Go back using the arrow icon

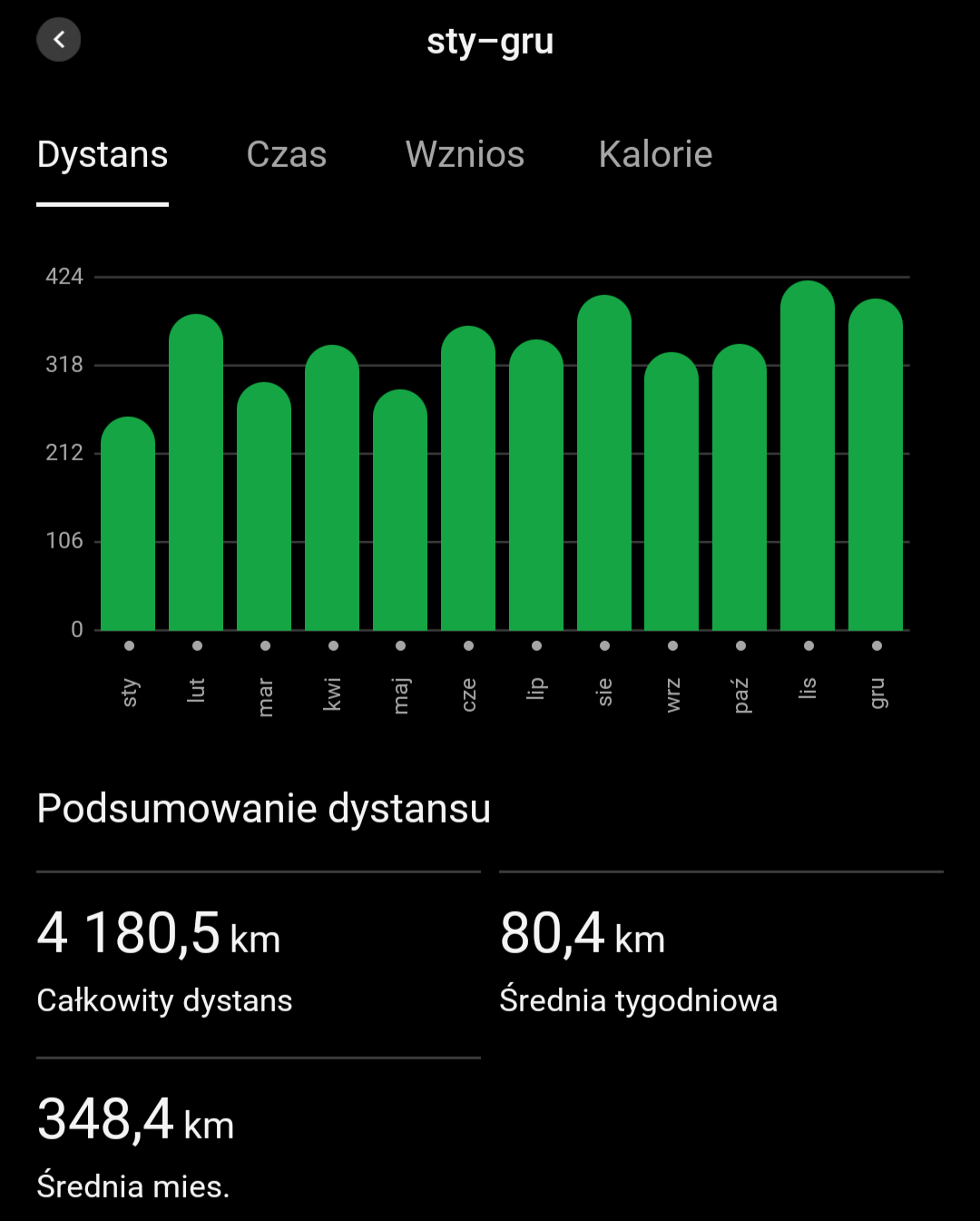tap(59, 40)
